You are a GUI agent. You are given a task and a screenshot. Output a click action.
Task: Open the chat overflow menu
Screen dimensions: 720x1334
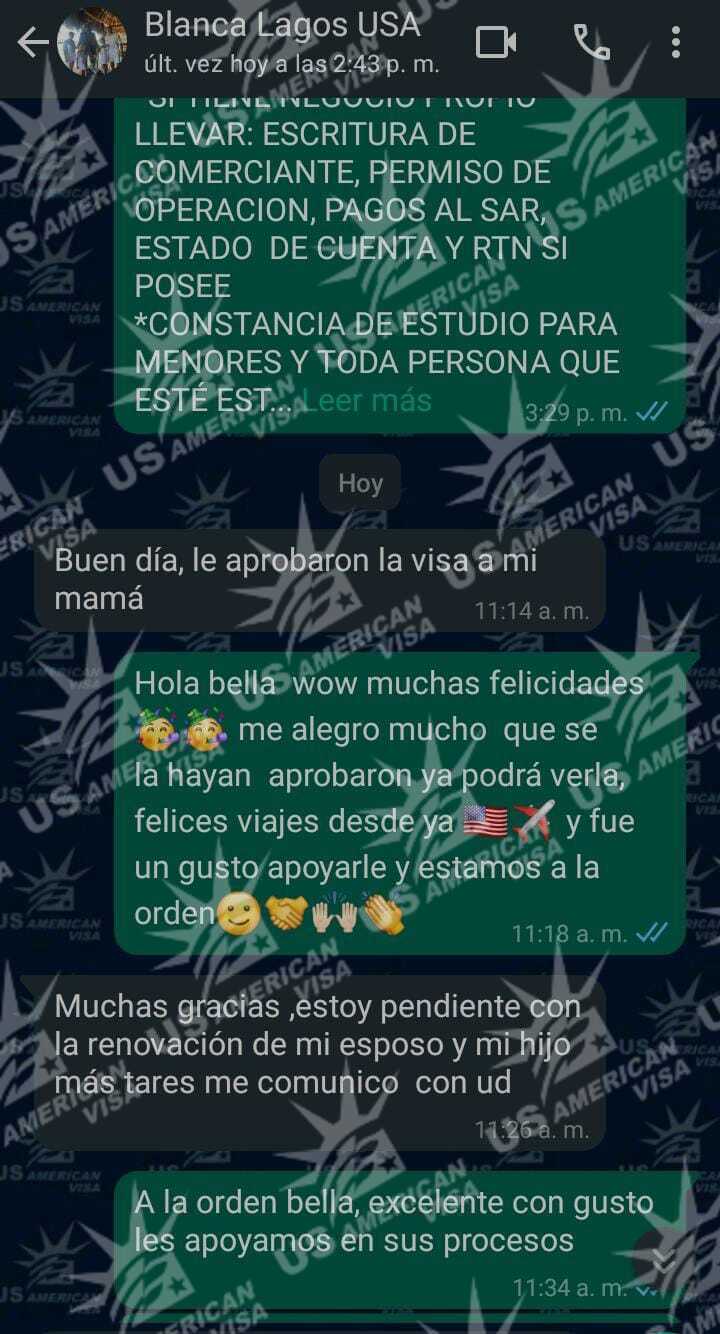point(676,42)
